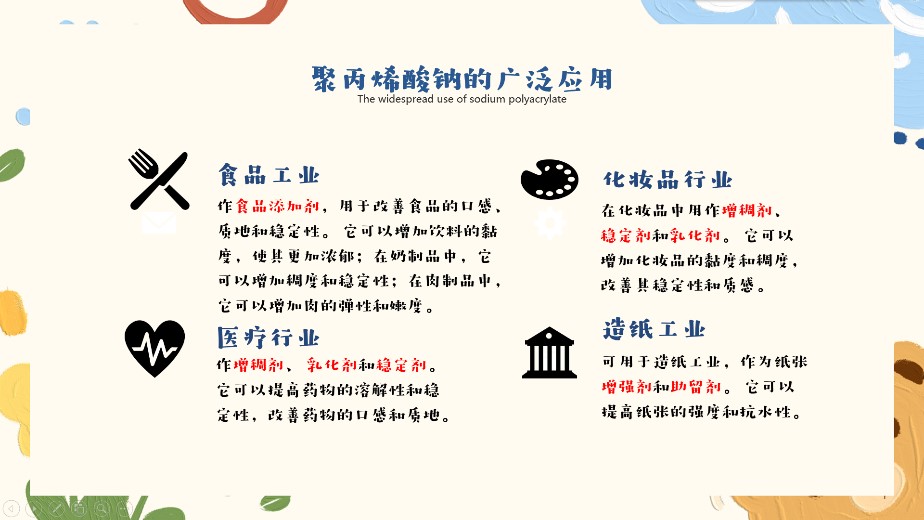
Task: Advance to the next slide
Action: coord(34,508)
